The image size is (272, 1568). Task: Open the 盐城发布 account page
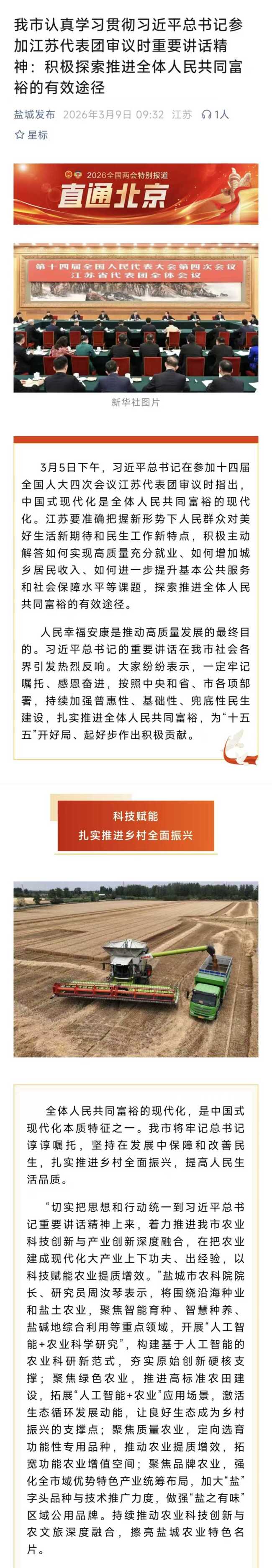point(35,114)
